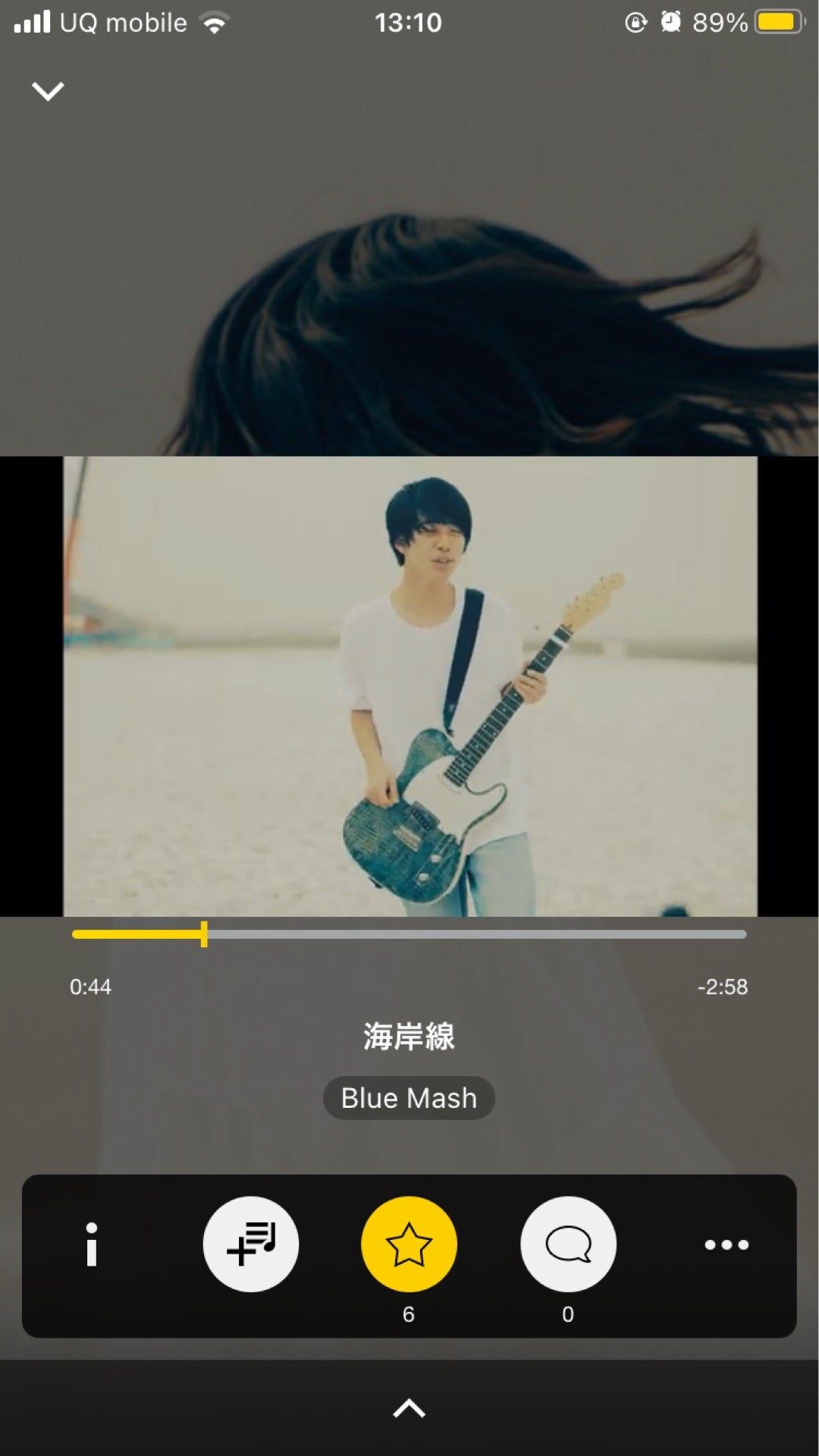
Task: Seek on the yellow playback progress bar
Action: (x=409, y=934)
